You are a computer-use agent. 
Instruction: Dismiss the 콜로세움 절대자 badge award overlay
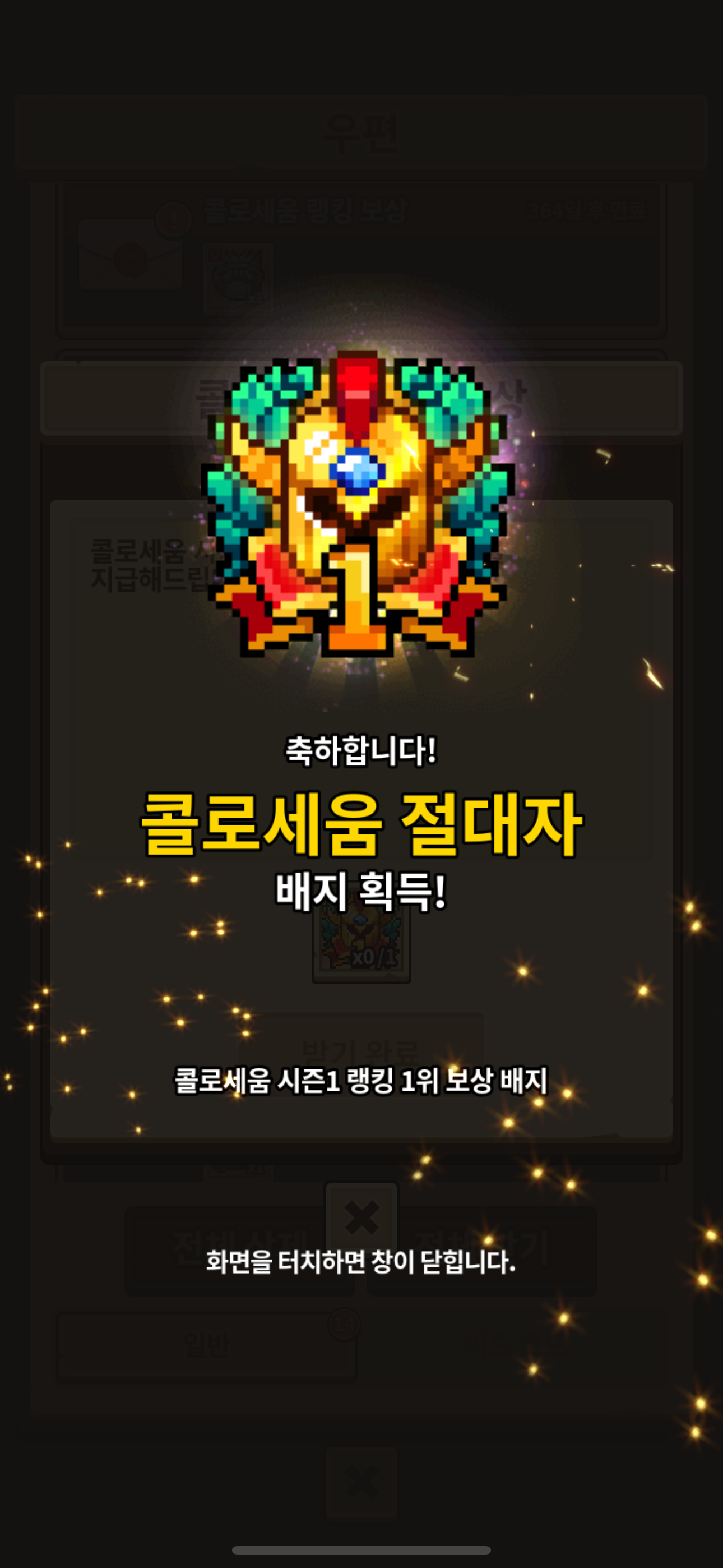[361, 1261]
